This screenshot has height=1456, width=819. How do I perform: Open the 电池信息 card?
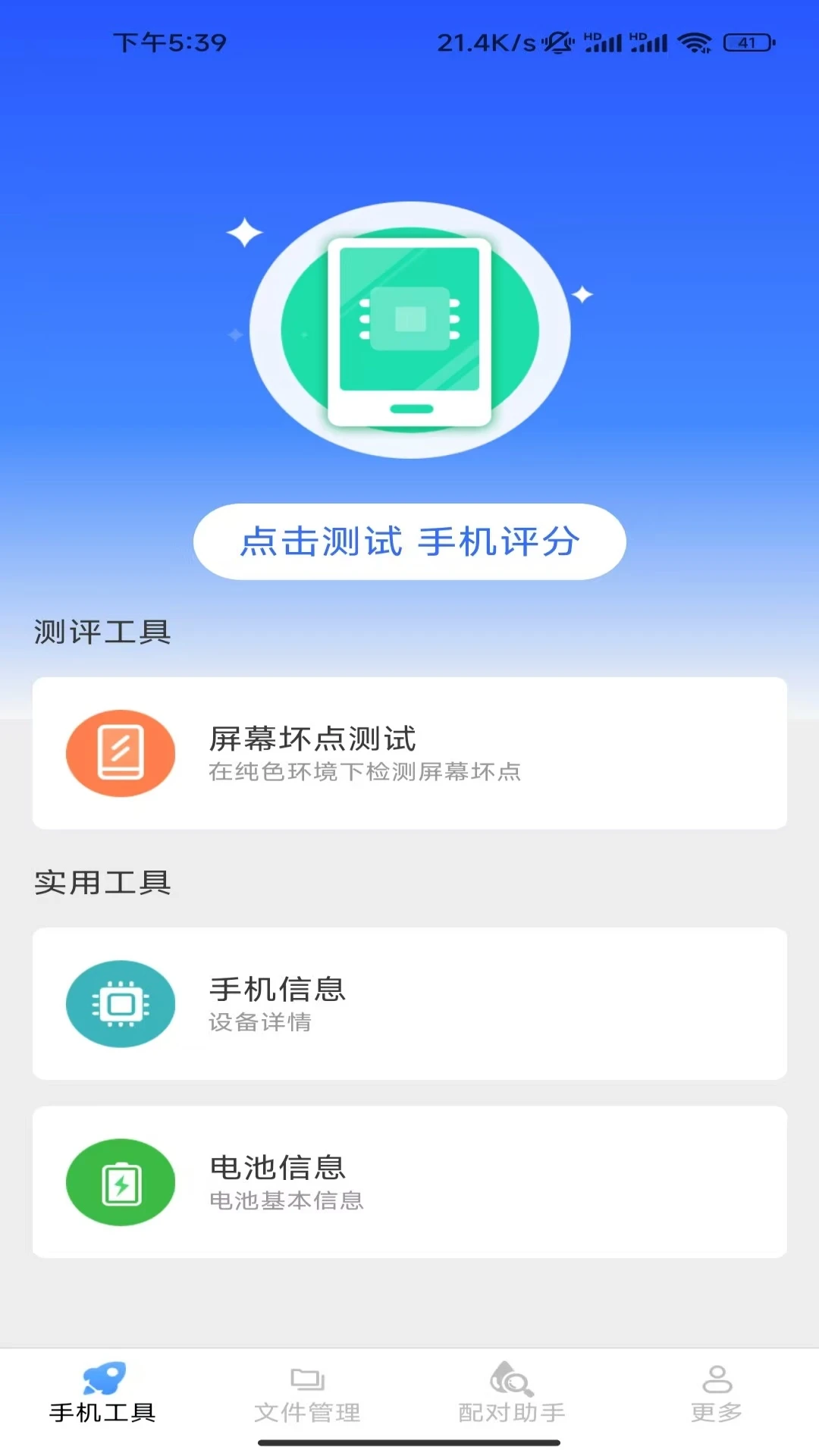[409, 1181]
